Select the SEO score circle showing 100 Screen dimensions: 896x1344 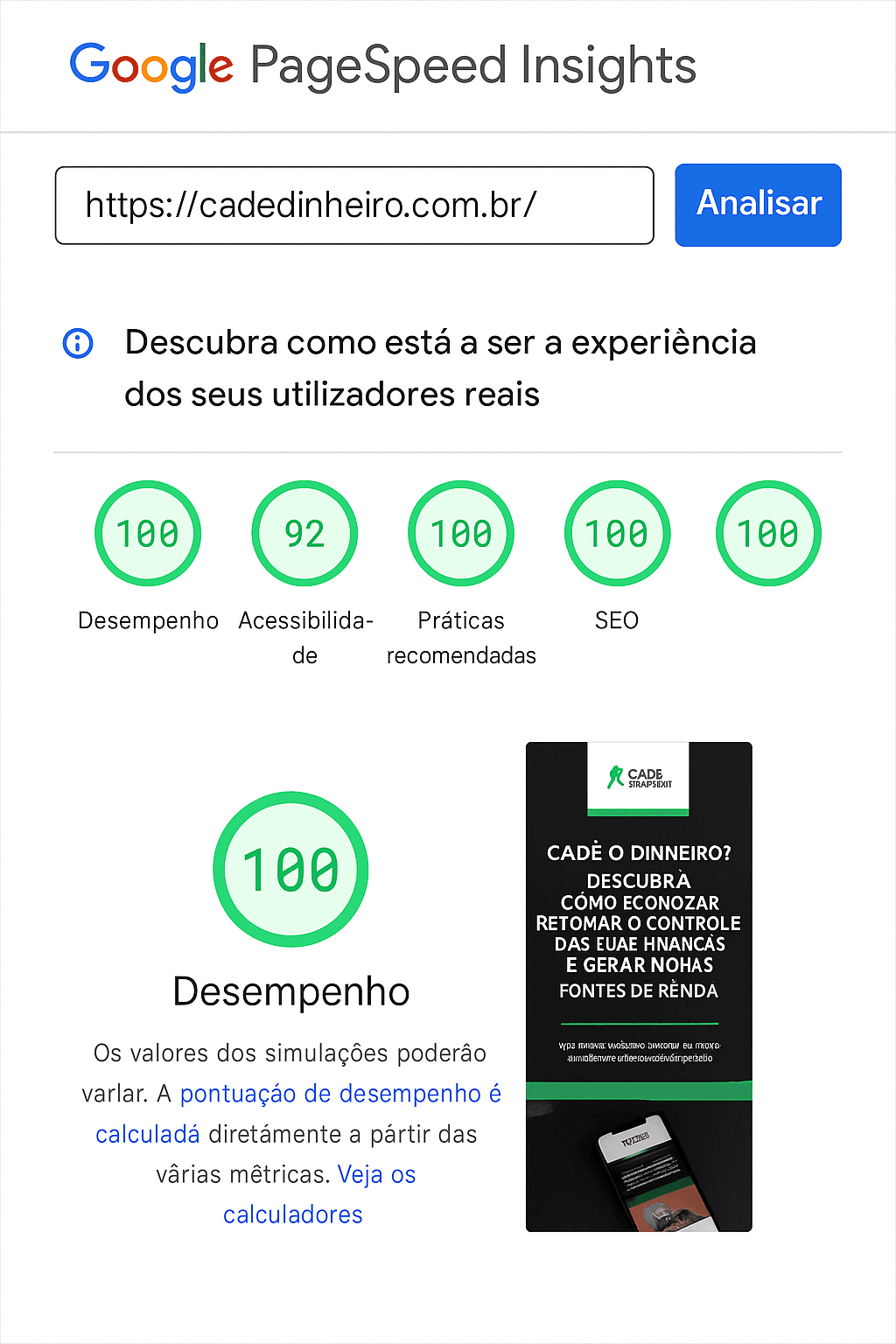(x=617, y=533)
